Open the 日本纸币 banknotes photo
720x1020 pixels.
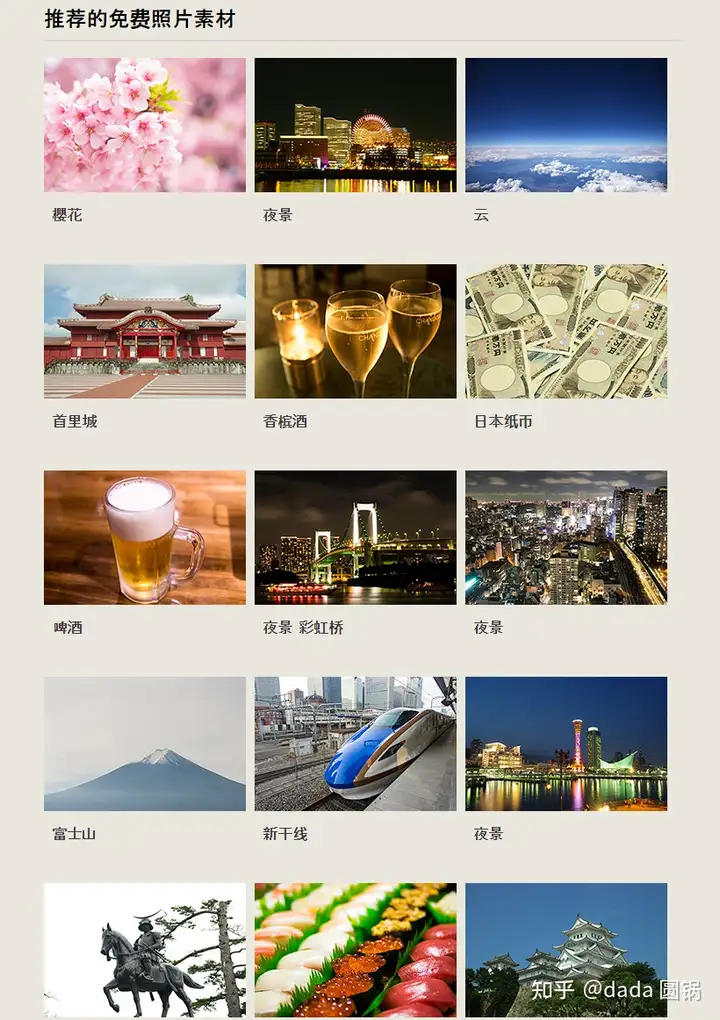[566, 331]
